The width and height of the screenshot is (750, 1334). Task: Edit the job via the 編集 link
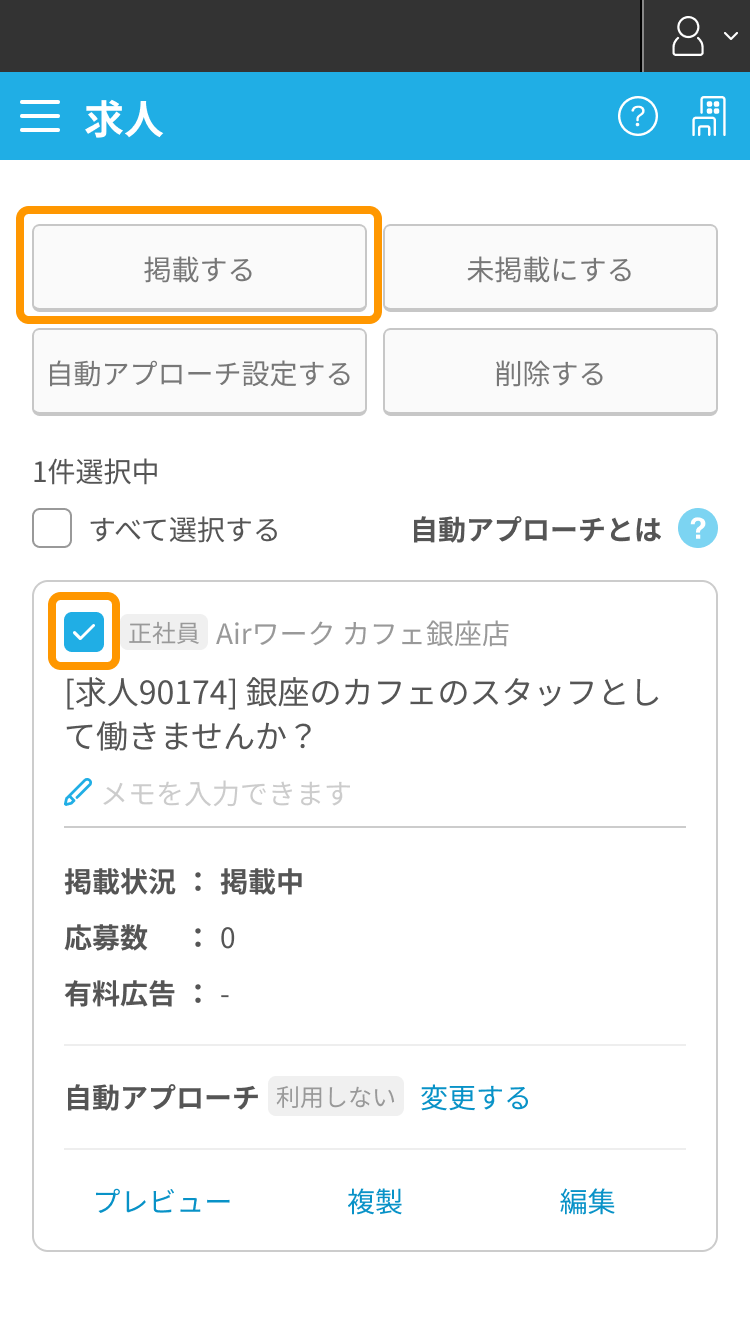click(x=589, y=1202)
